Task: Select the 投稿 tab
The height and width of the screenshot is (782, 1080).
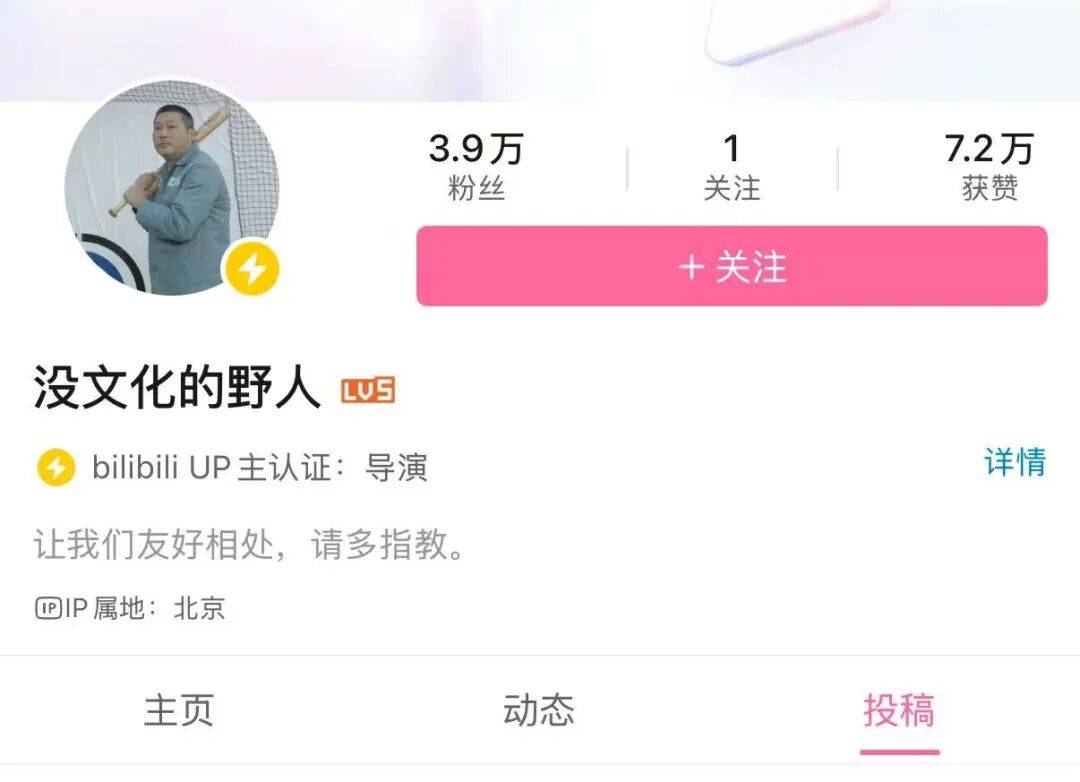Action: click(898, 710)
